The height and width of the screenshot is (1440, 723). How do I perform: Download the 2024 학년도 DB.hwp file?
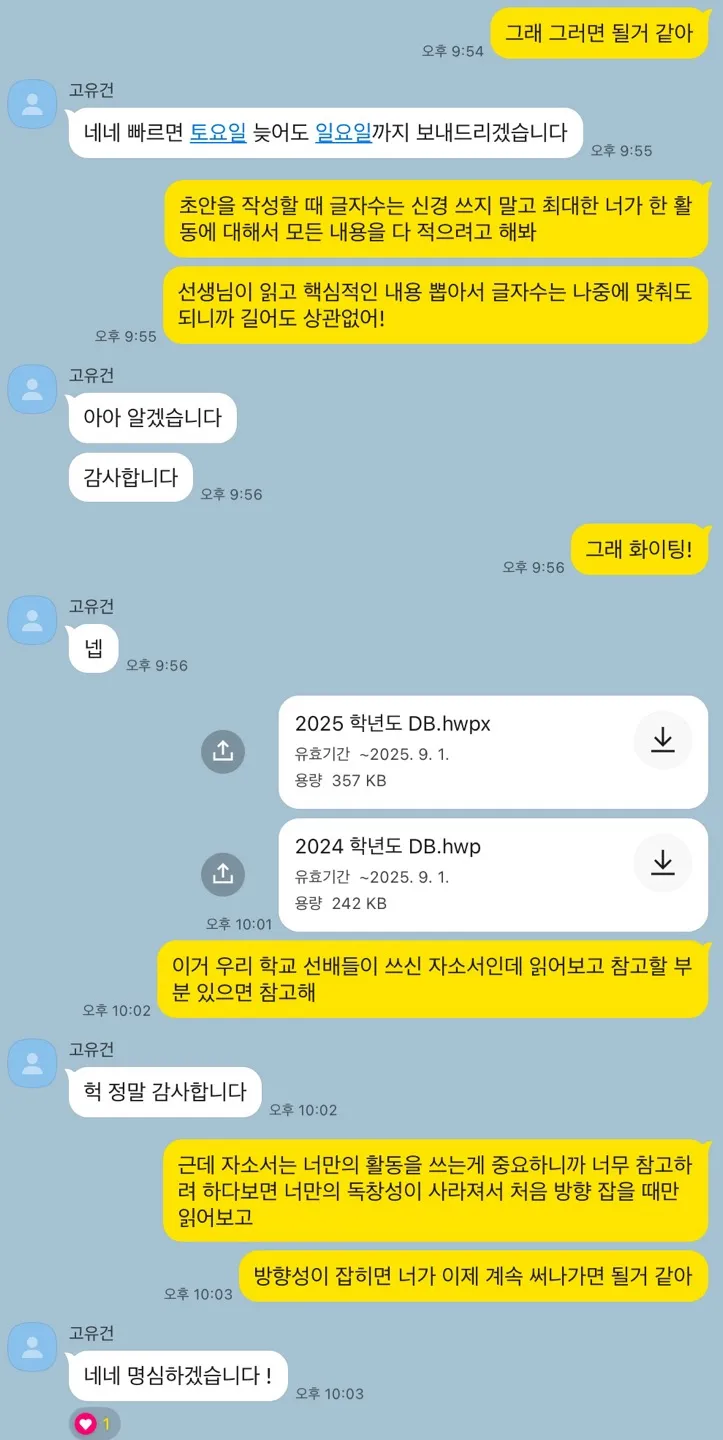click(662, 863)
